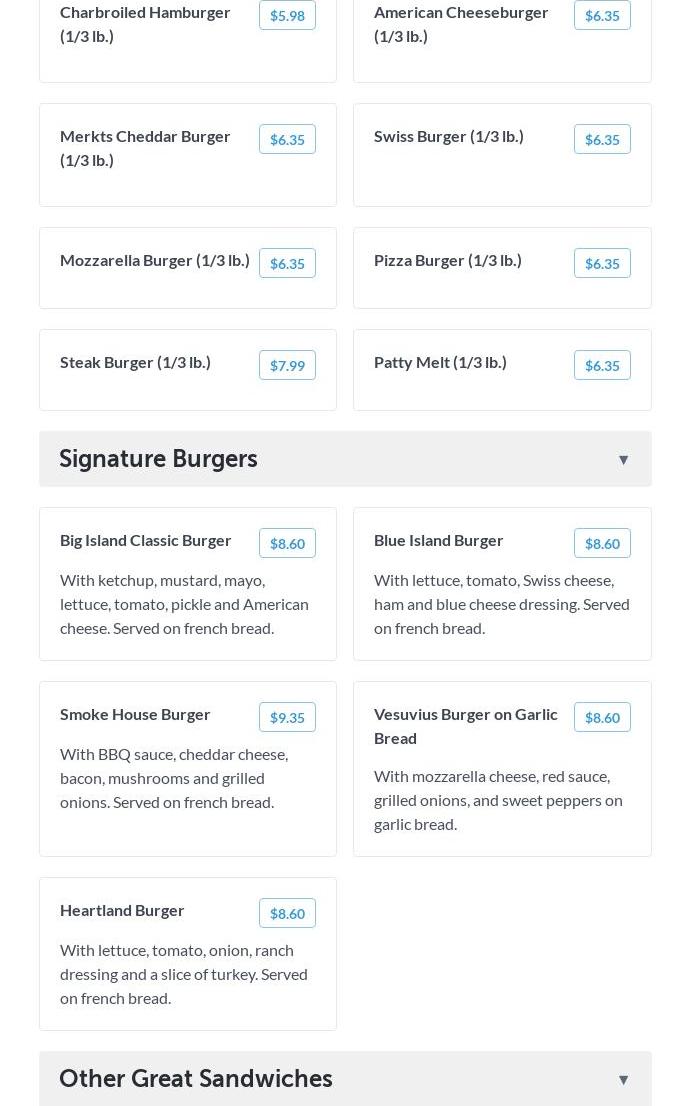Screen dimensions: 690x1106
Task: Tap the $6.35 price on Swiss Burger
Action: click(x=602, y=140)
